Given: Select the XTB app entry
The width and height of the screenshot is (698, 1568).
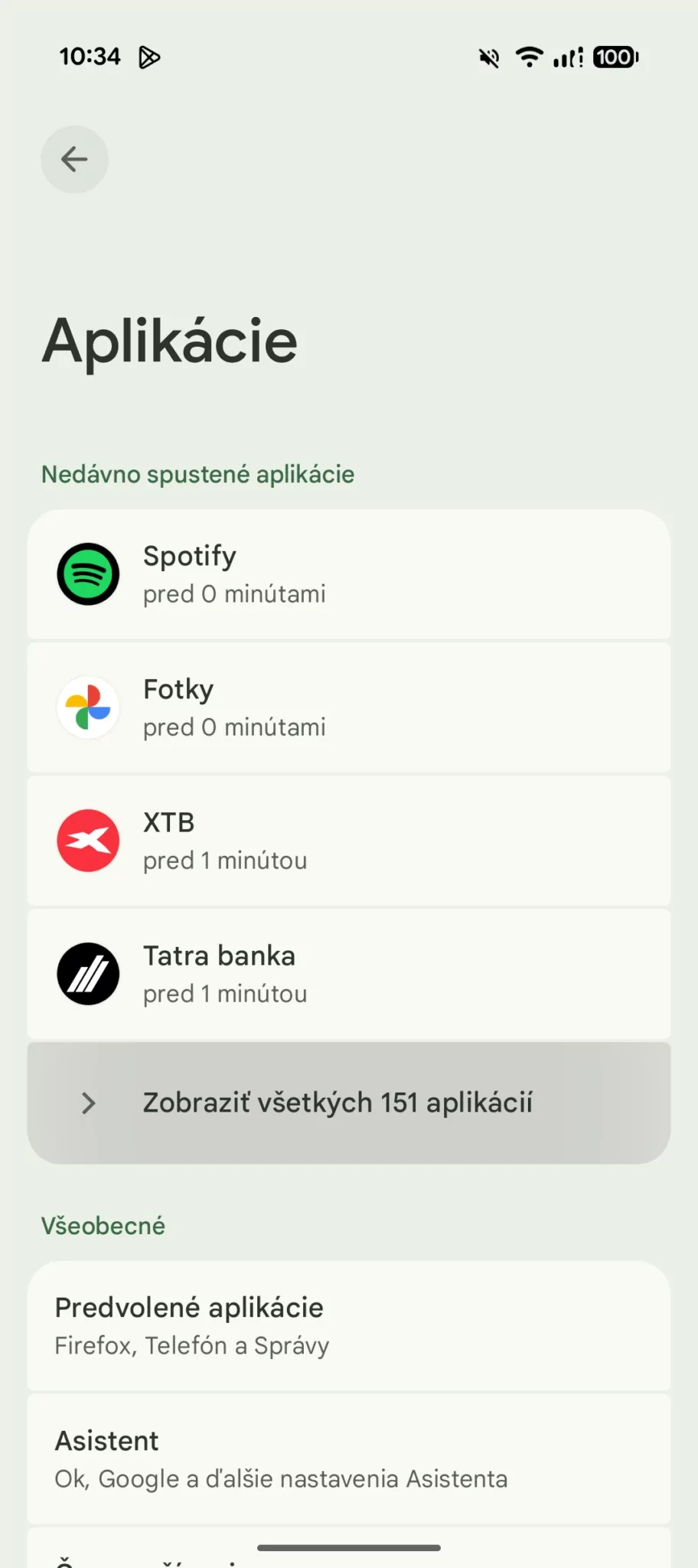Looking at the screenshot, I should pos(348,841).
